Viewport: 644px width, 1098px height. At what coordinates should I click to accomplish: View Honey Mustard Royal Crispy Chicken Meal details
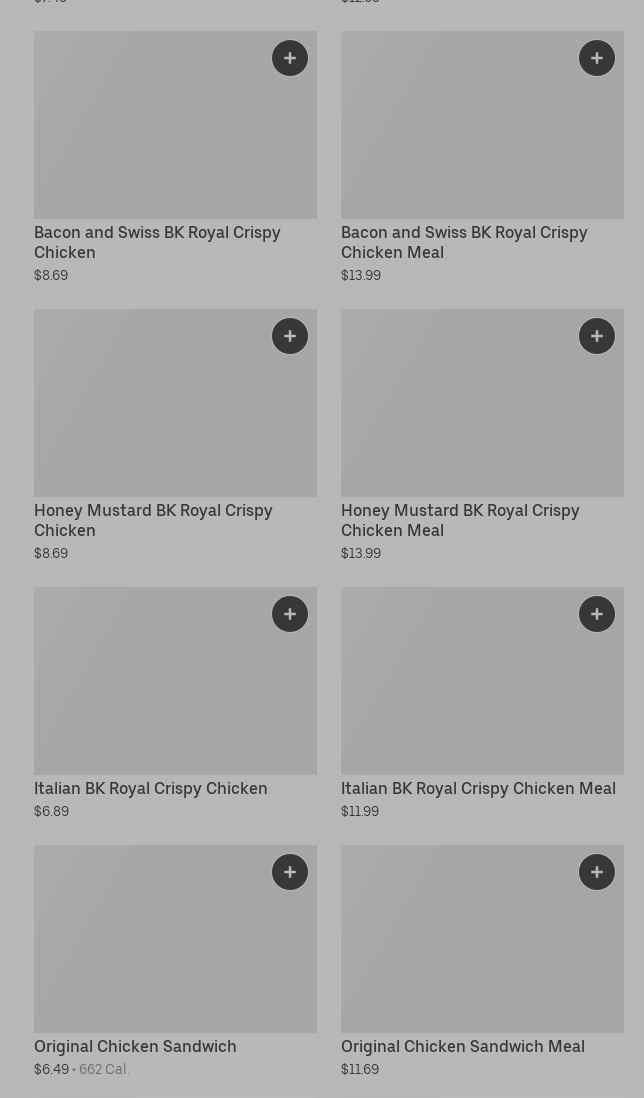(x=482, y=435)
